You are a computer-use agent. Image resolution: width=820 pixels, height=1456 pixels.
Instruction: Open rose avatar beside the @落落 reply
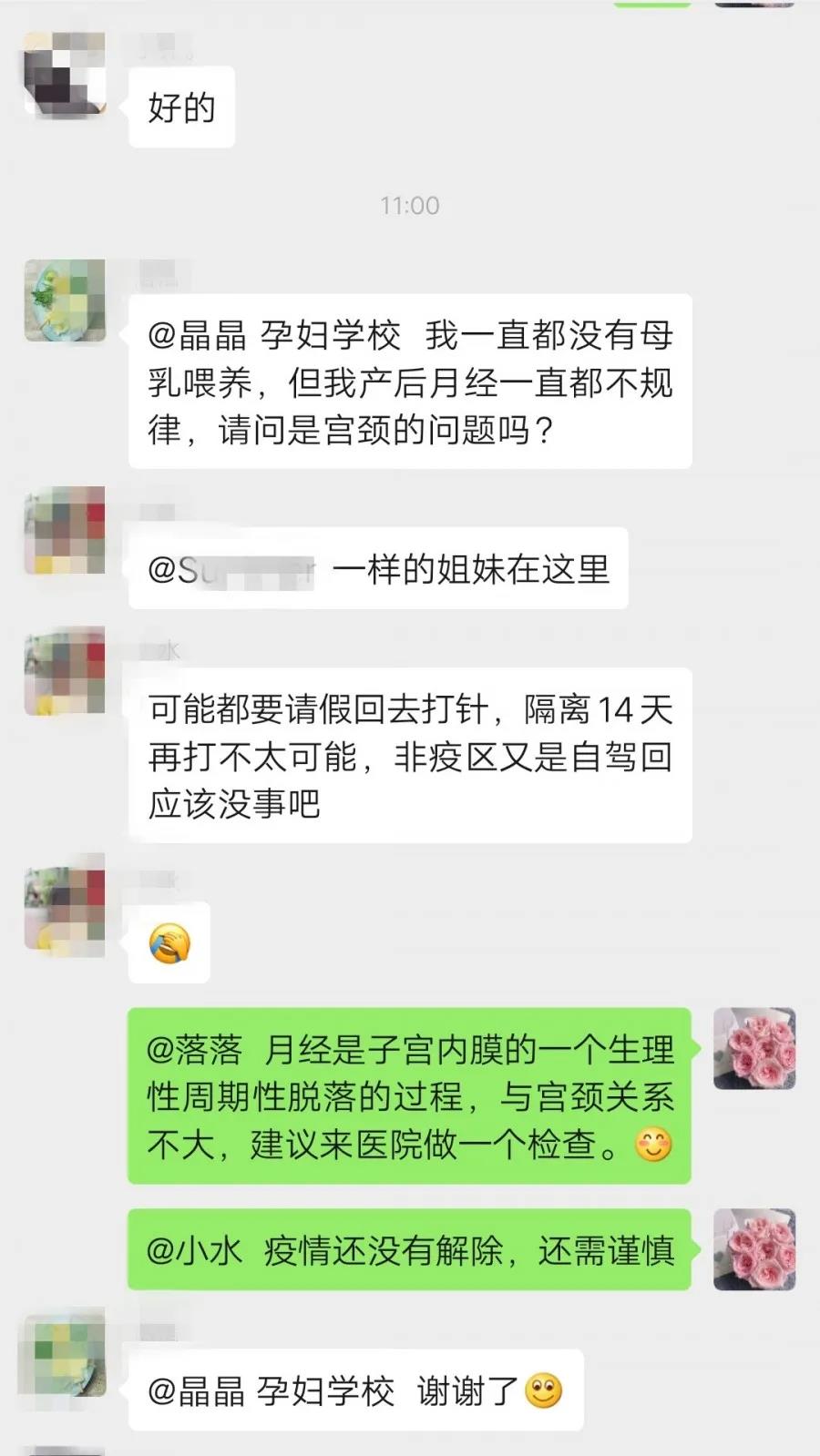[754, 1049]
